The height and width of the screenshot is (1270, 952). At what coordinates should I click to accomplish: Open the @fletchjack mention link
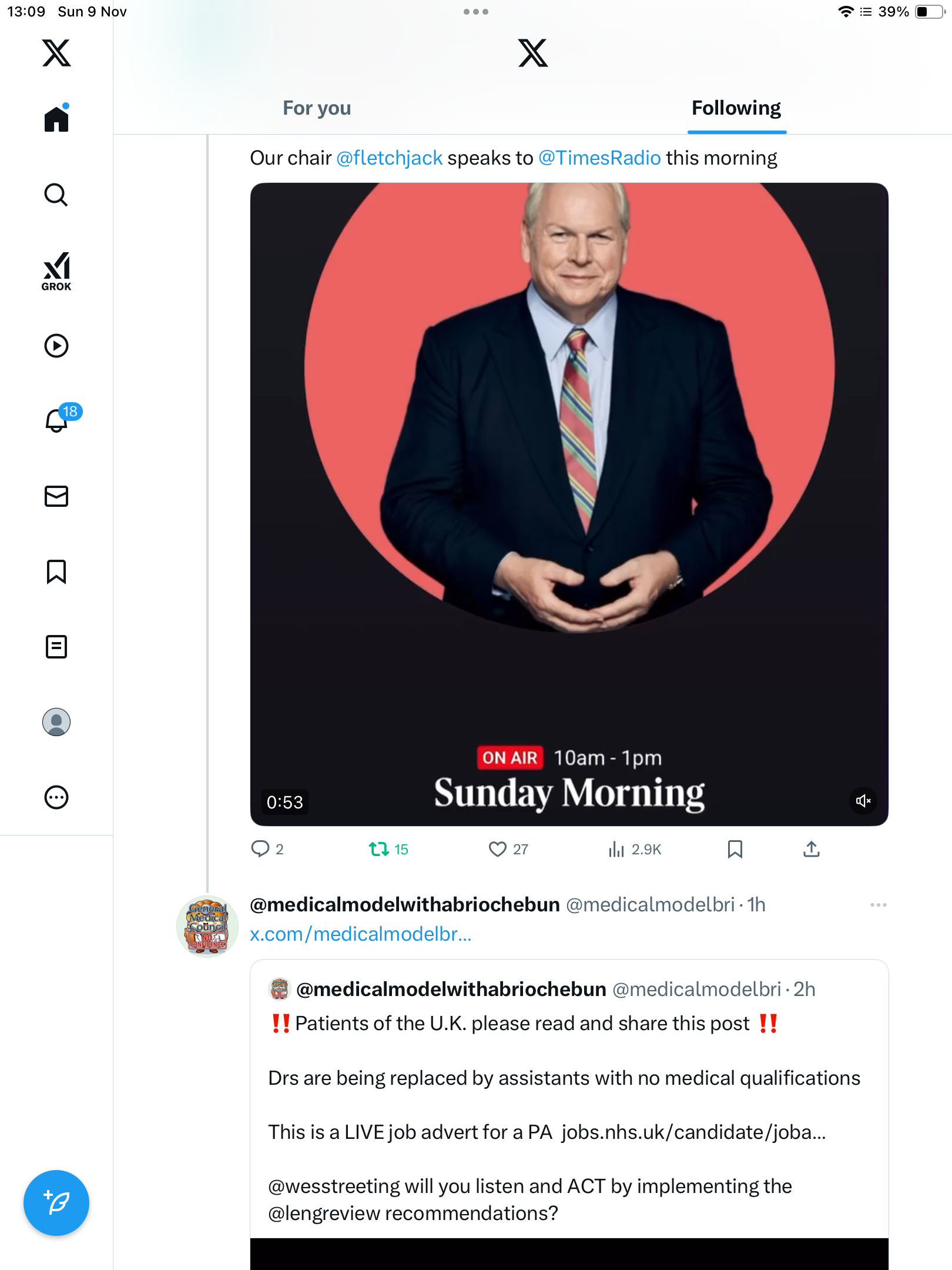click(x=389, y=158)
